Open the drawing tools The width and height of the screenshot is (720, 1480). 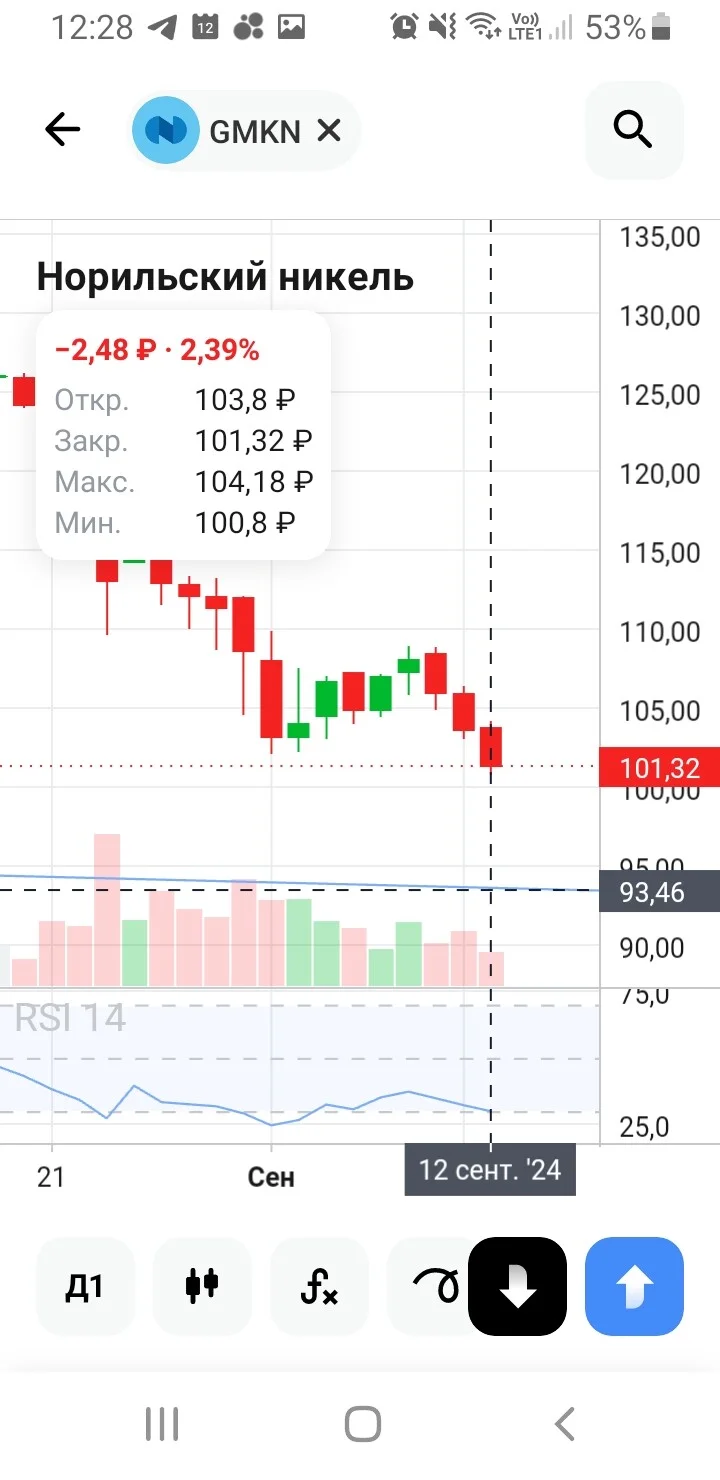428,1287
